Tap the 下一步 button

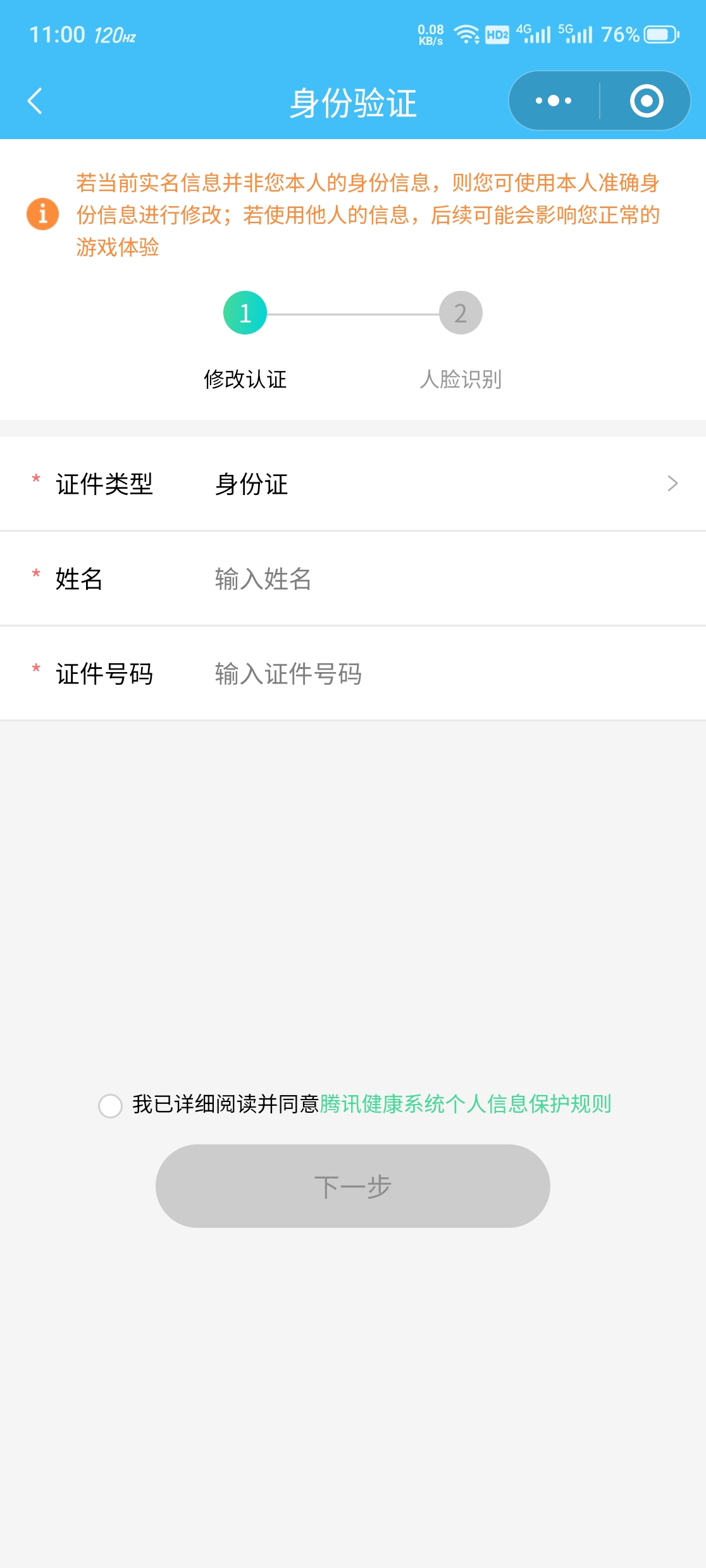353,1186
